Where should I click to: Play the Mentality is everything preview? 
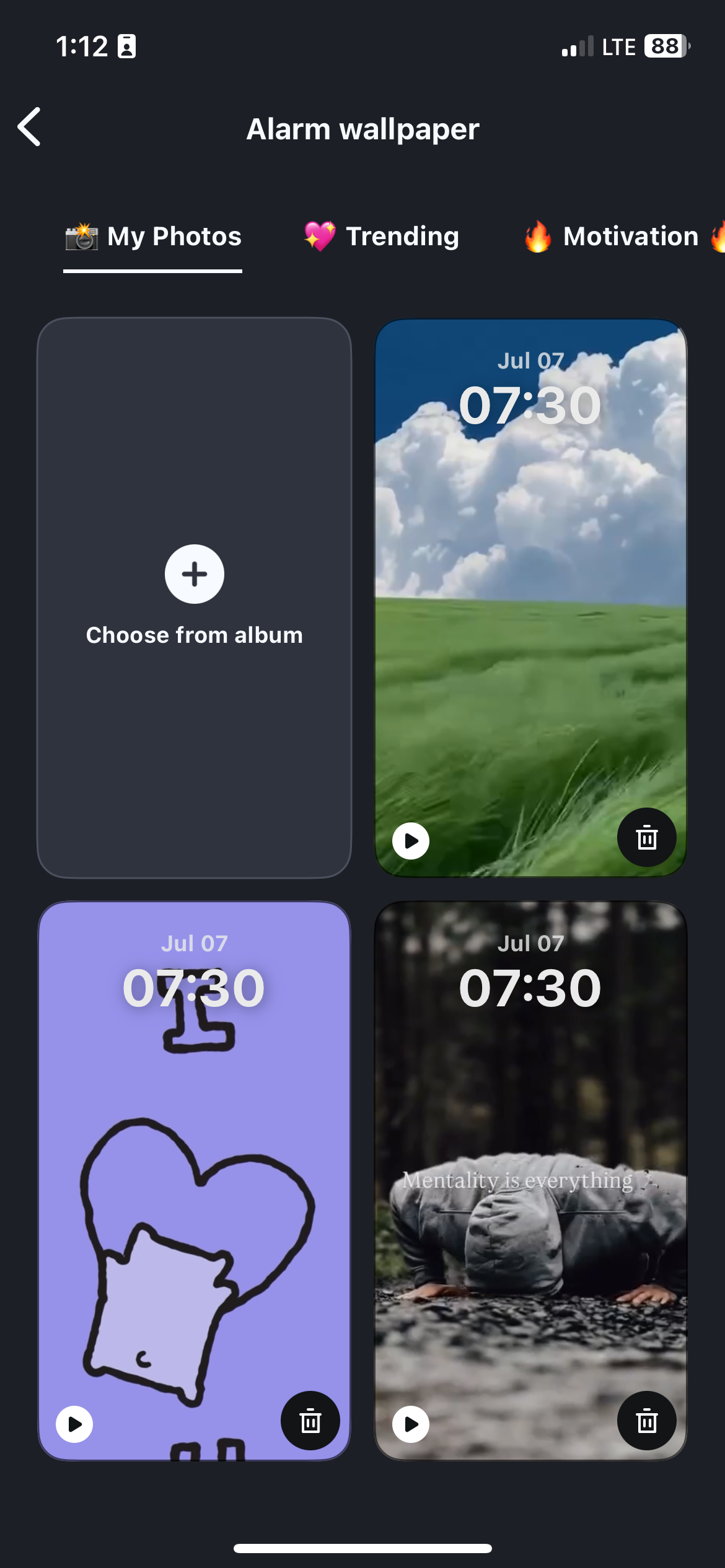411,1424
